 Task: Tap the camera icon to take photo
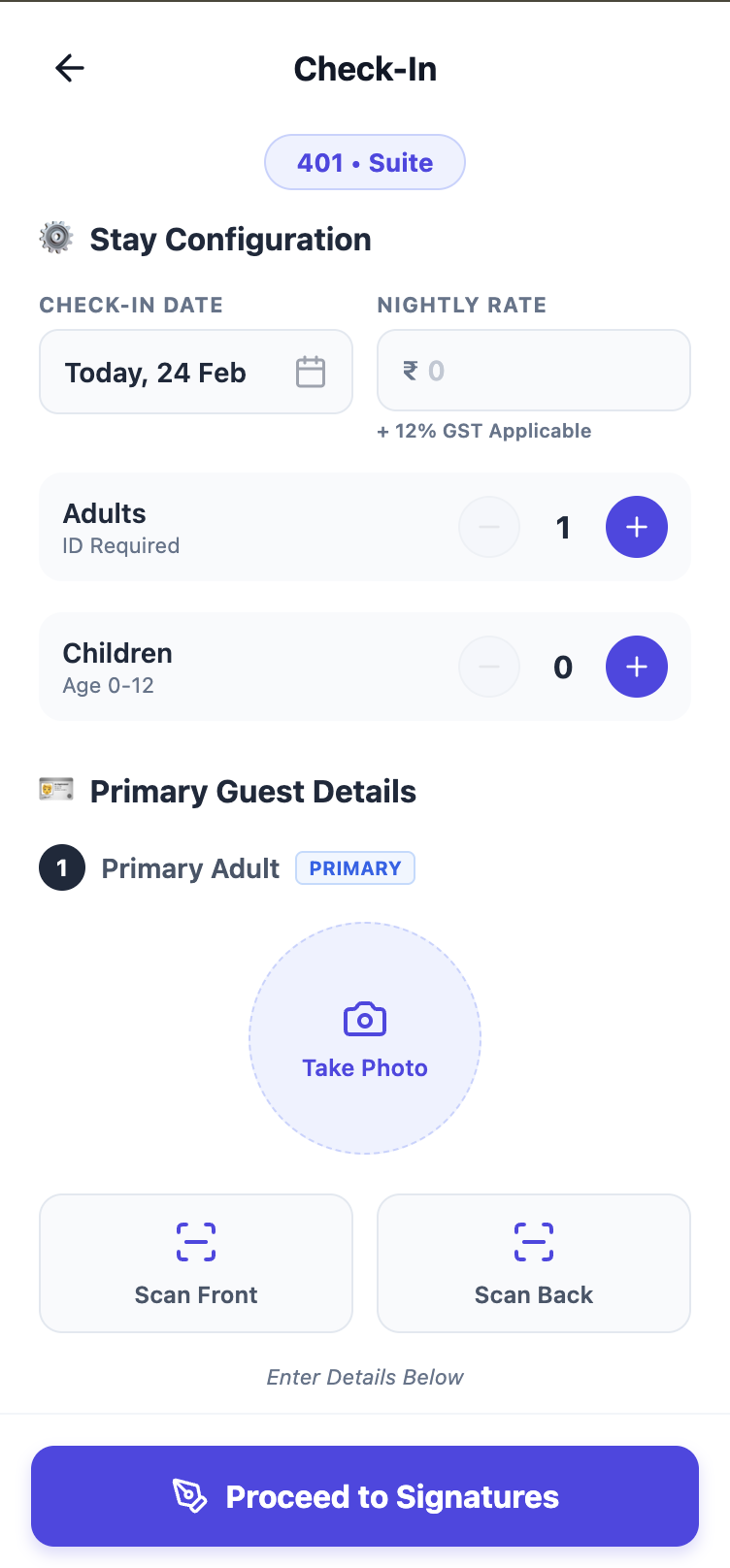[364, 1018]
